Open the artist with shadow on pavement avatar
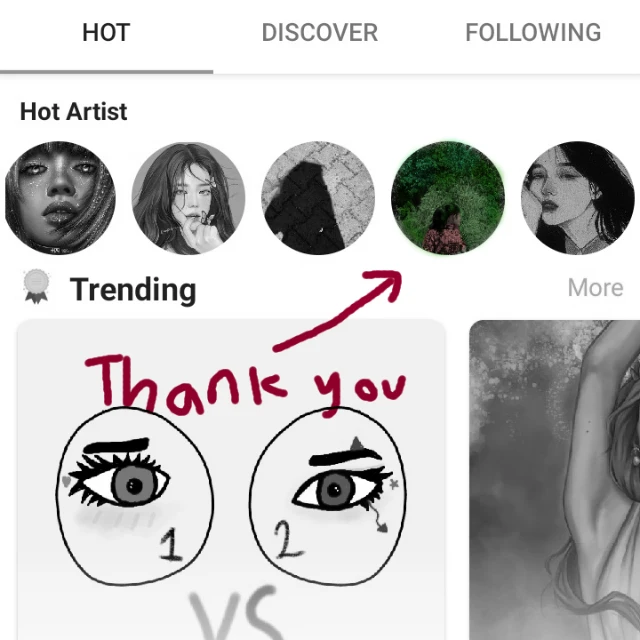The width and height of the screenshot is (640, 640). 318,198
